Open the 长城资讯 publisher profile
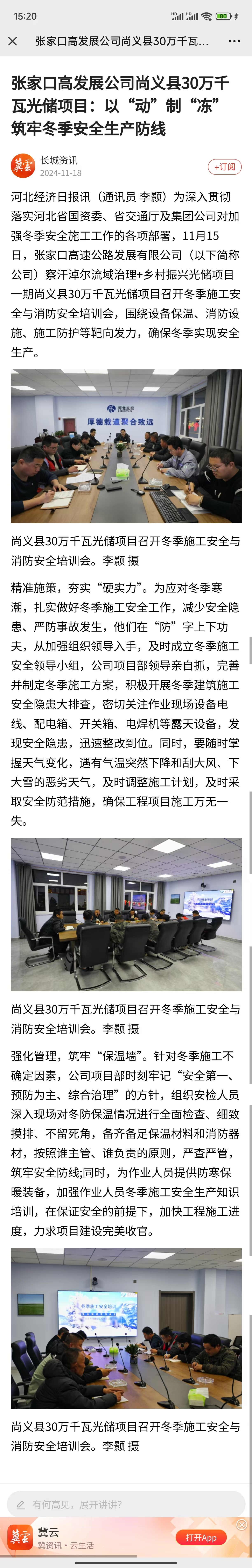This screenshot has height=1568, width=252. (59, 160)
